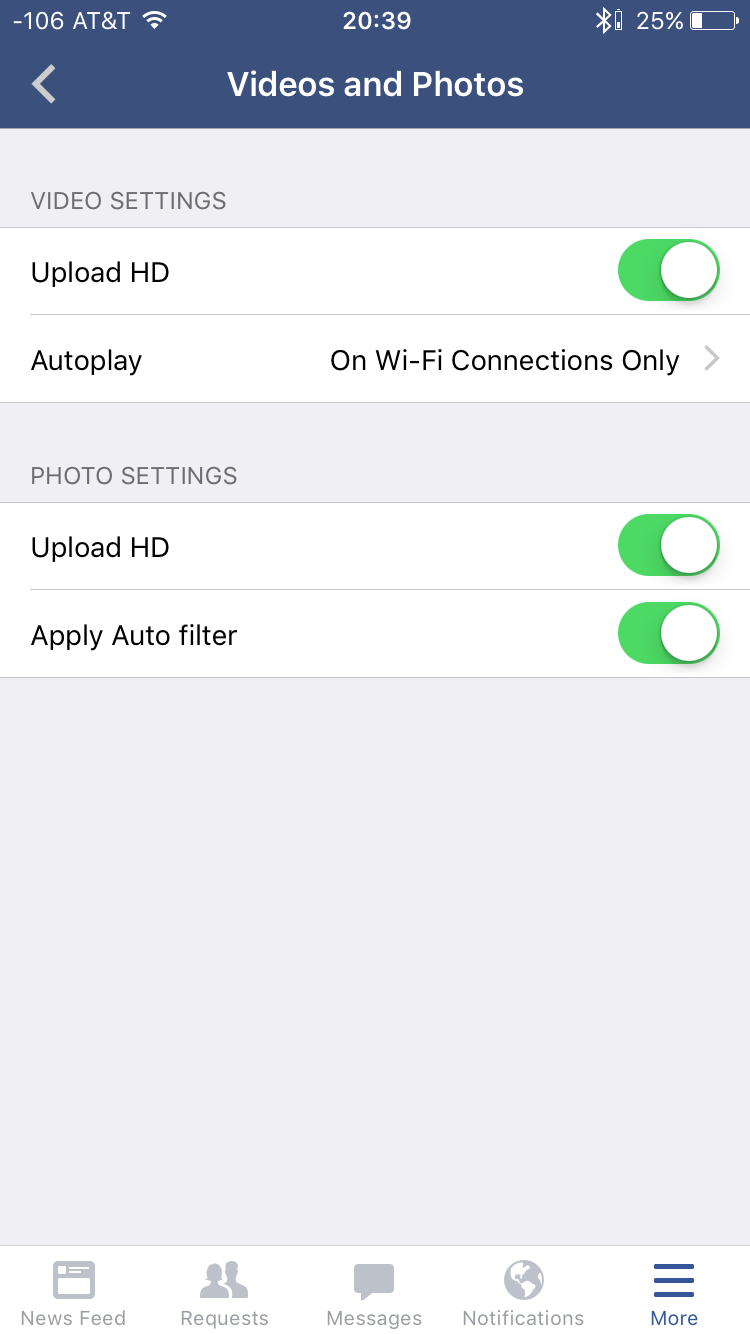Toggle Upload HD under Photo Settings
The width and height of the screenshot is (750, 1334).
669,545
